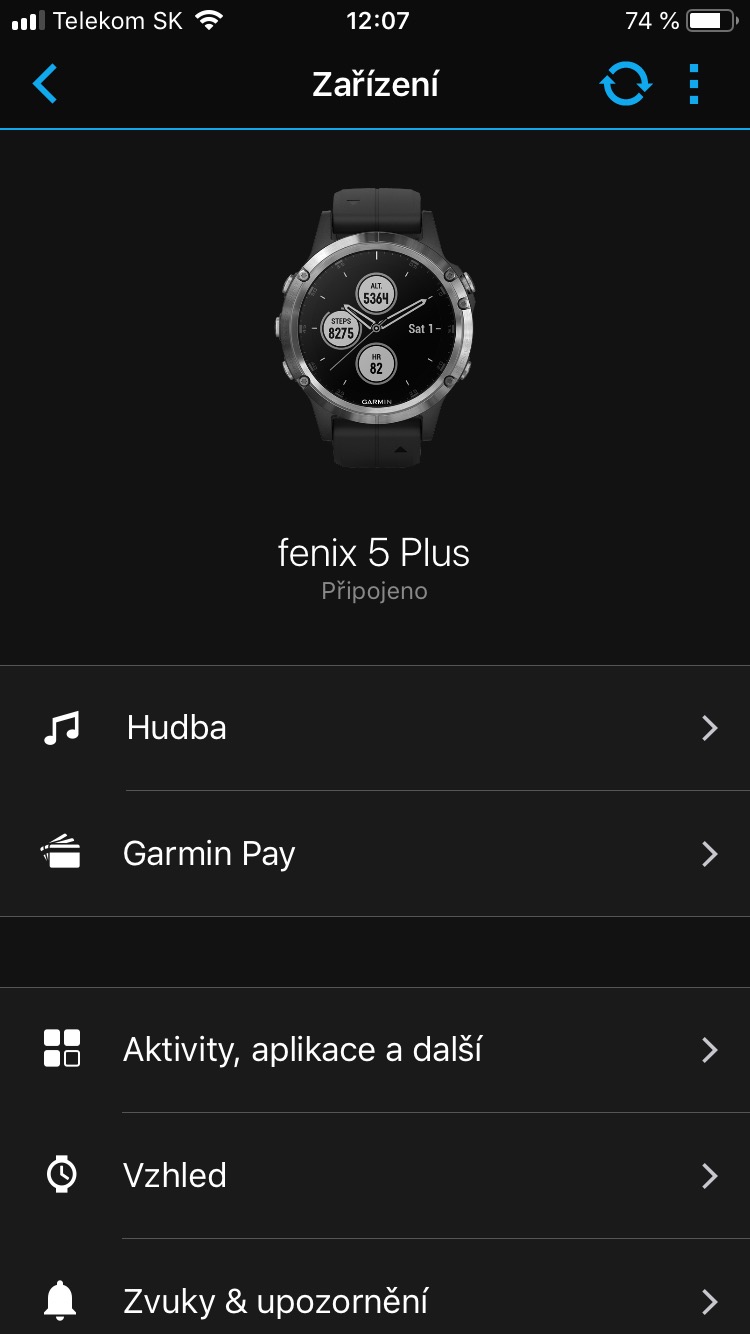Tap the battery indicator in the status bar
The image size is (750, 1334).
point(710,19)
